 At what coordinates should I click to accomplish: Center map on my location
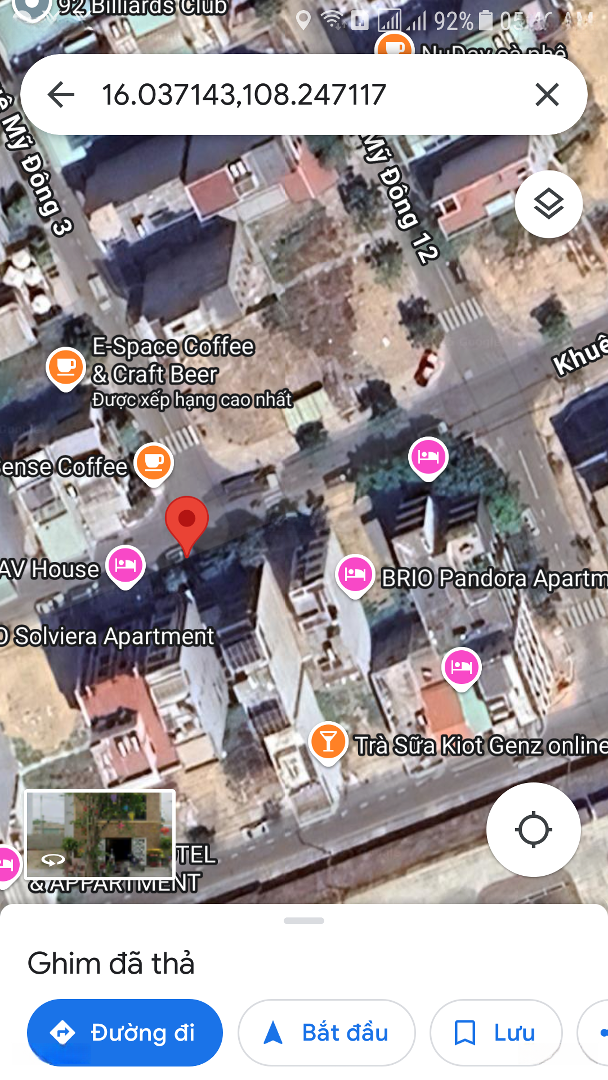pyautogui.click(x=533, y=829)
